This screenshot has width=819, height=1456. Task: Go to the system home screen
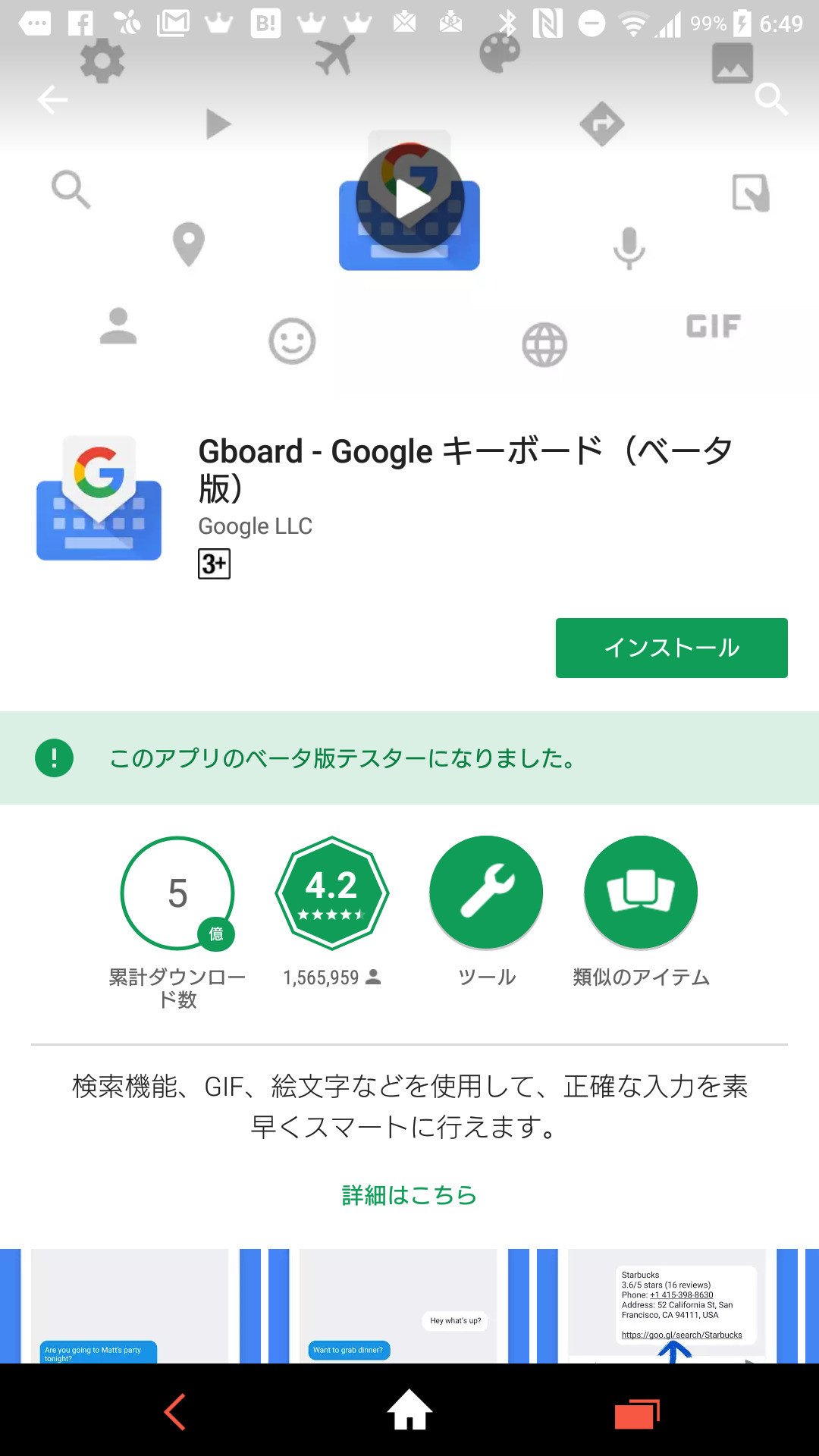pos(409,1410)
